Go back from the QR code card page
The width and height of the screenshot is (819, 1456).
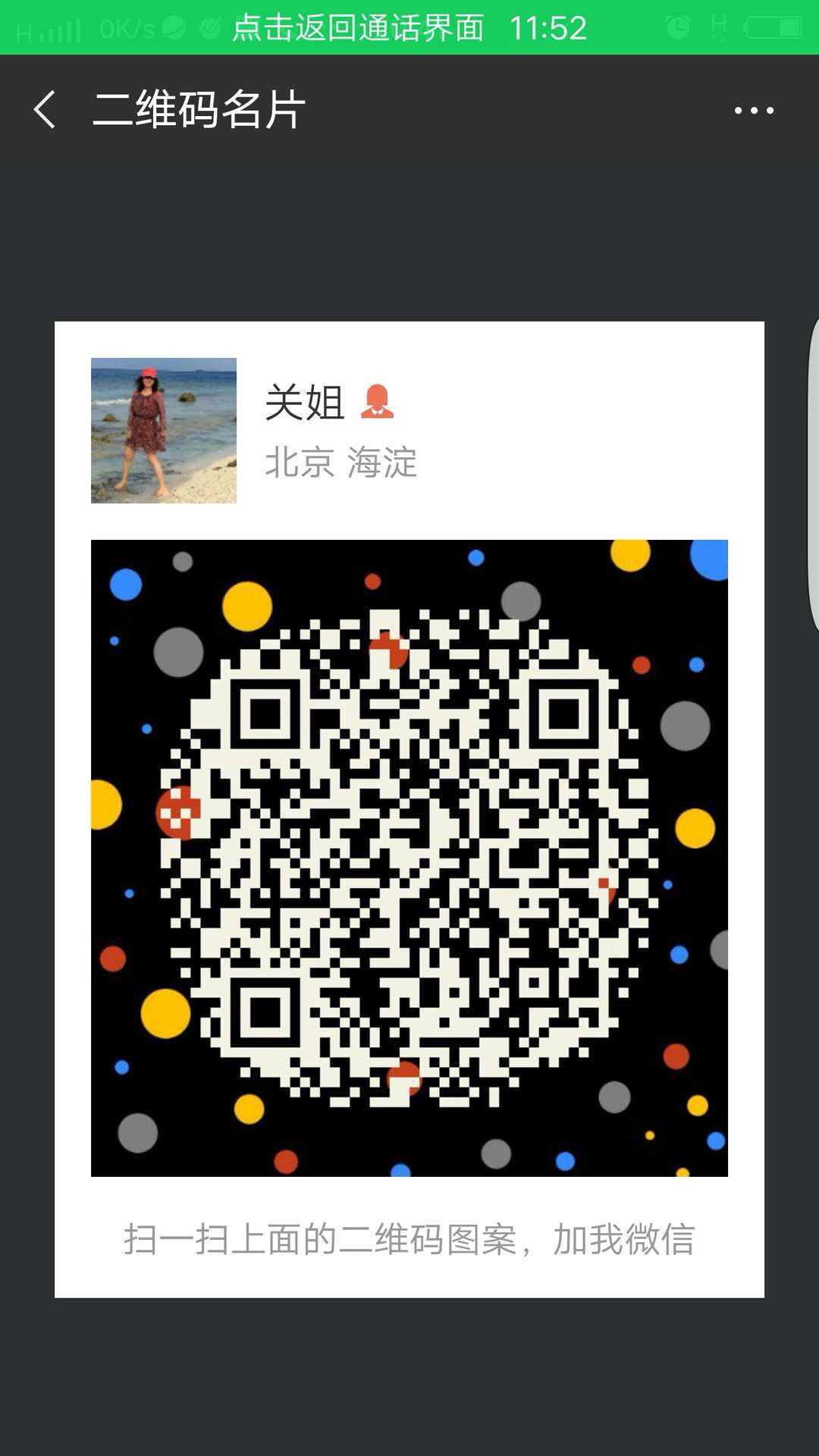pyautogui.click(x=45, y=110)
